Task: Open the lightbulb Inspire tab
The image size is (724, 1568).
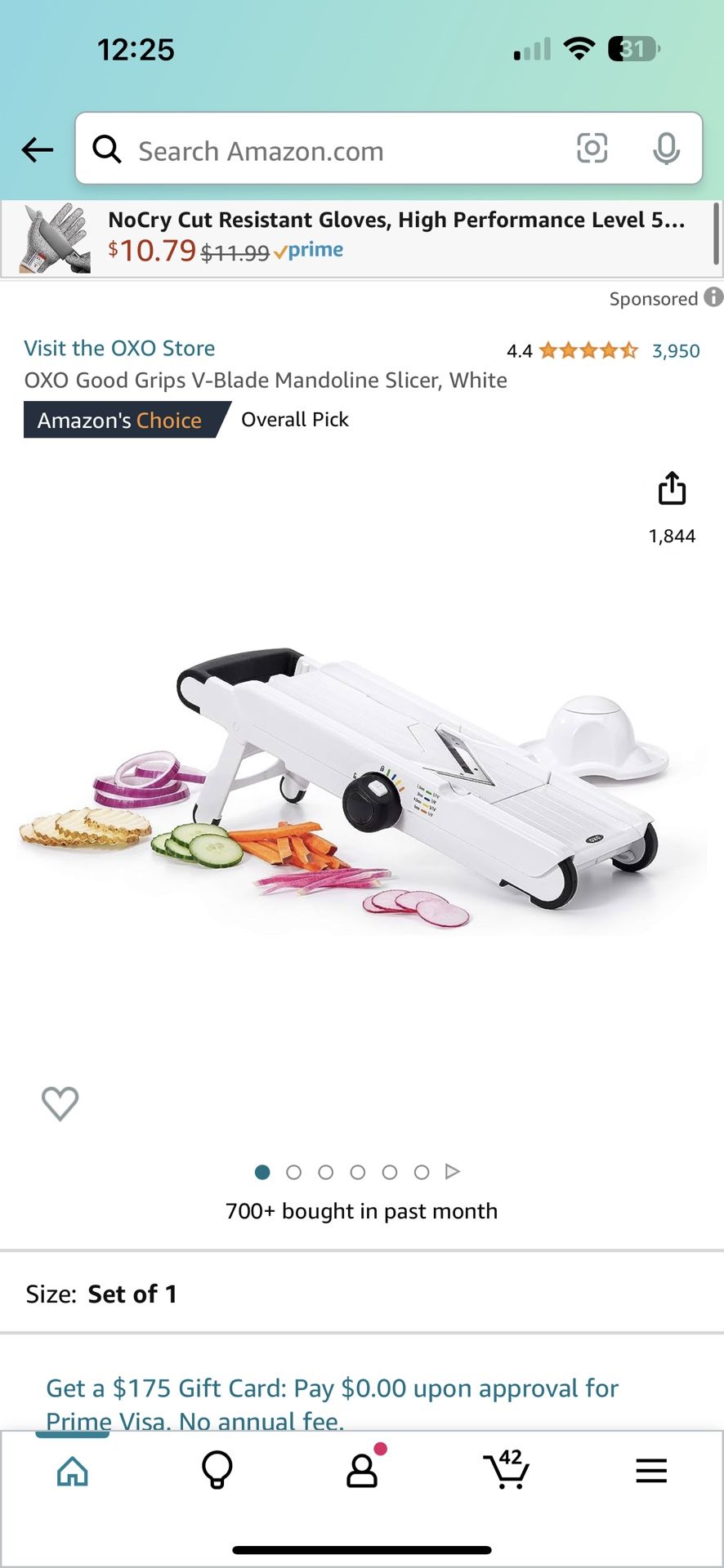Action: [x=217, y=1472]
